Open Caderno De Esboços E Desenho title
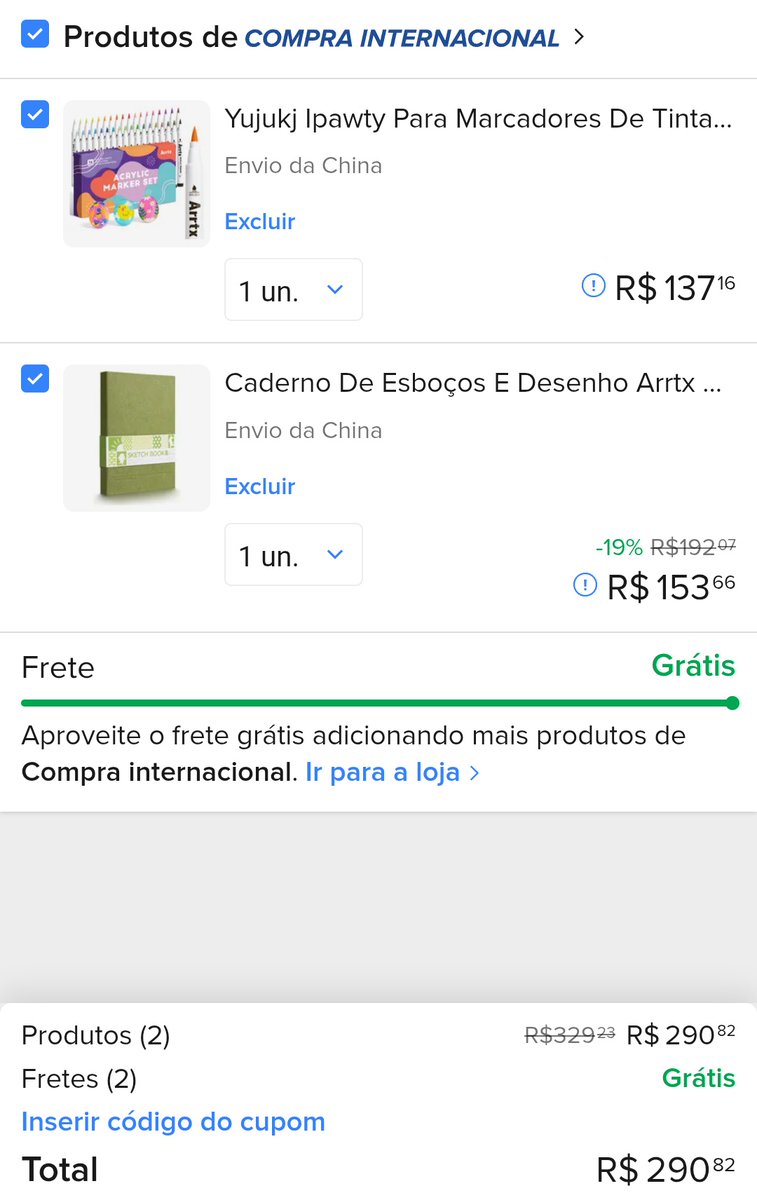The height and width of the screenshot is (1200, 757). tap(472, 383)
